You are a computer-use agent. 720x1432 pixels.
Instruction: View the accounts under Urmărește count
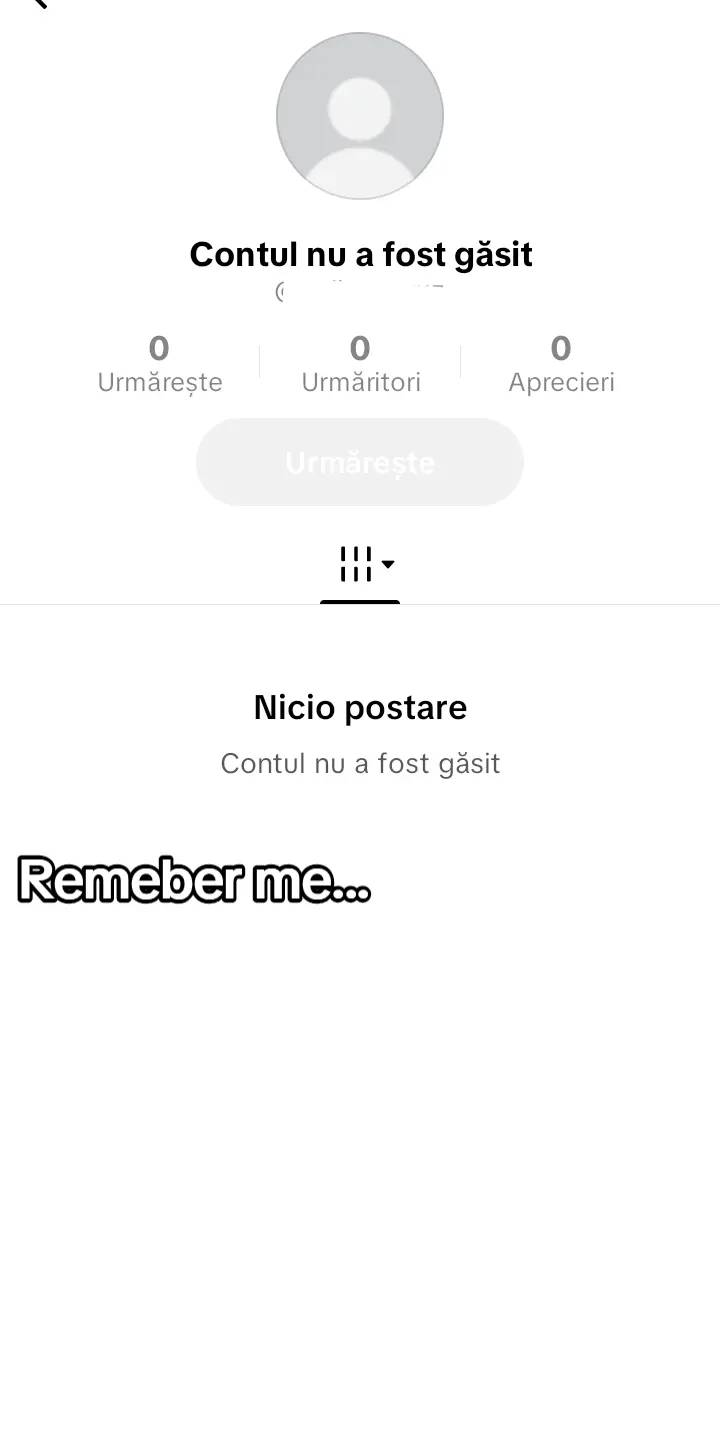click(x=159, y=364)
